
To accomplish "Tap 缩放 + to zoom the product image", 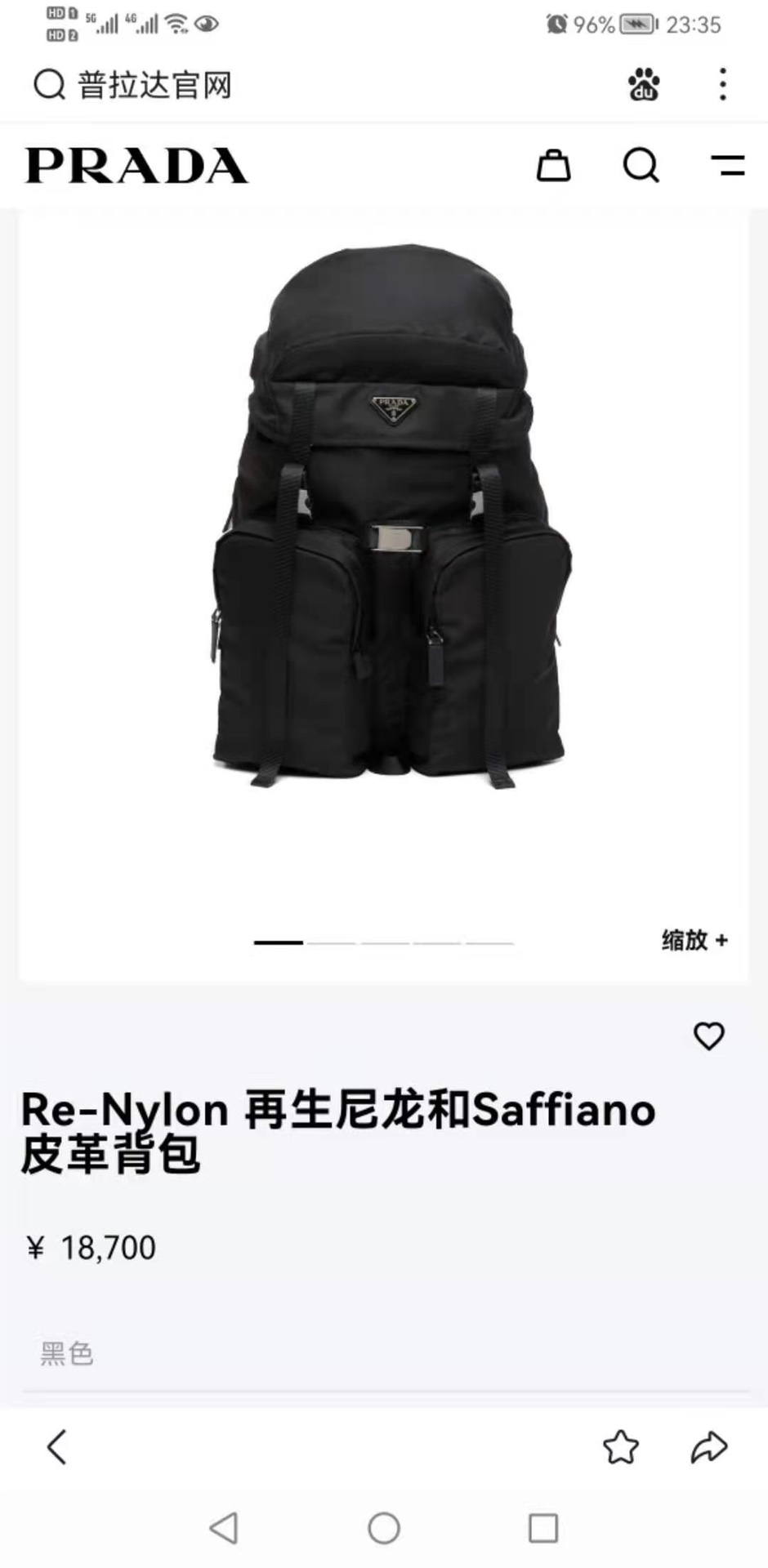I will coord(694,940).
